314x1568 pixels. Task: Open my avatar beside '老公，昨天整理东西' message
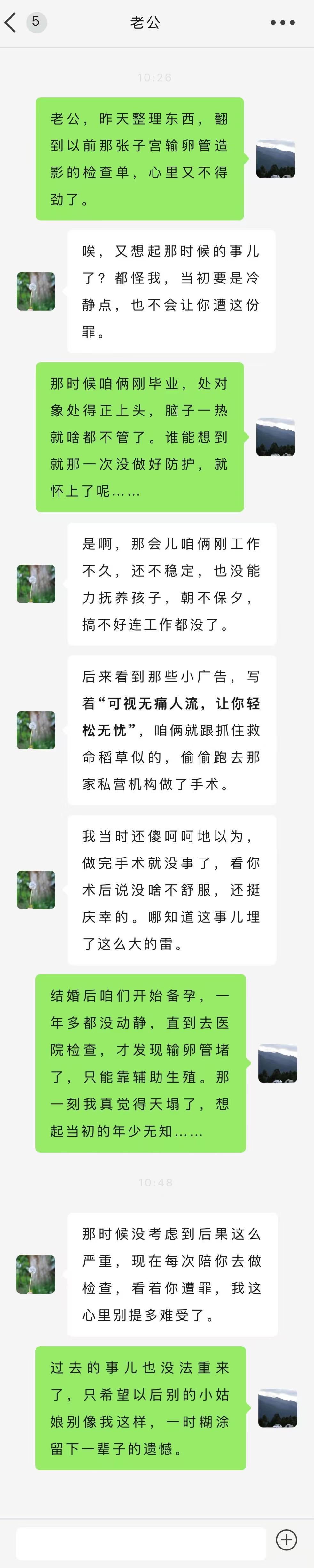coord(276,159)
